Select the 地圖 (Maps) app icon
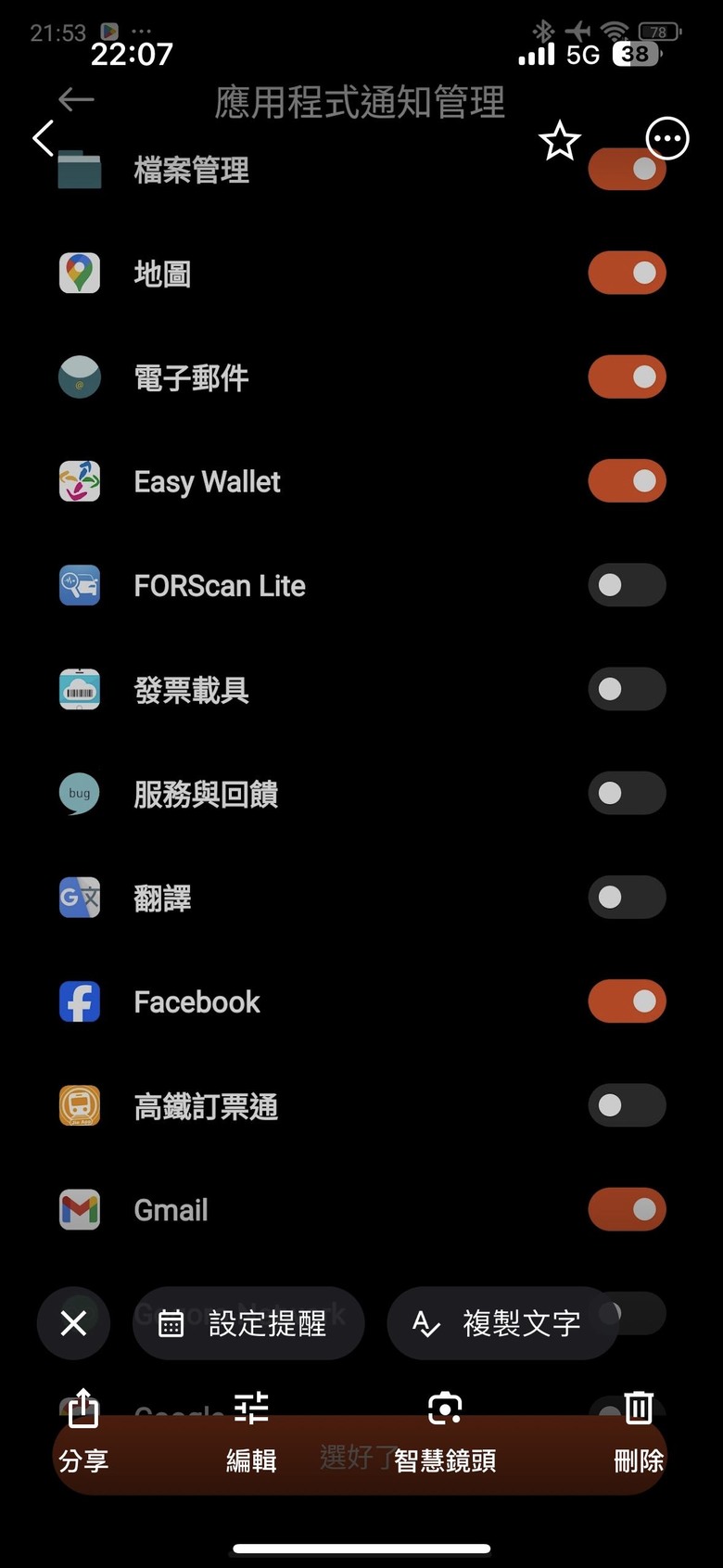The height and width of the screenshot is (1568, 723). [x=80, y=273]
